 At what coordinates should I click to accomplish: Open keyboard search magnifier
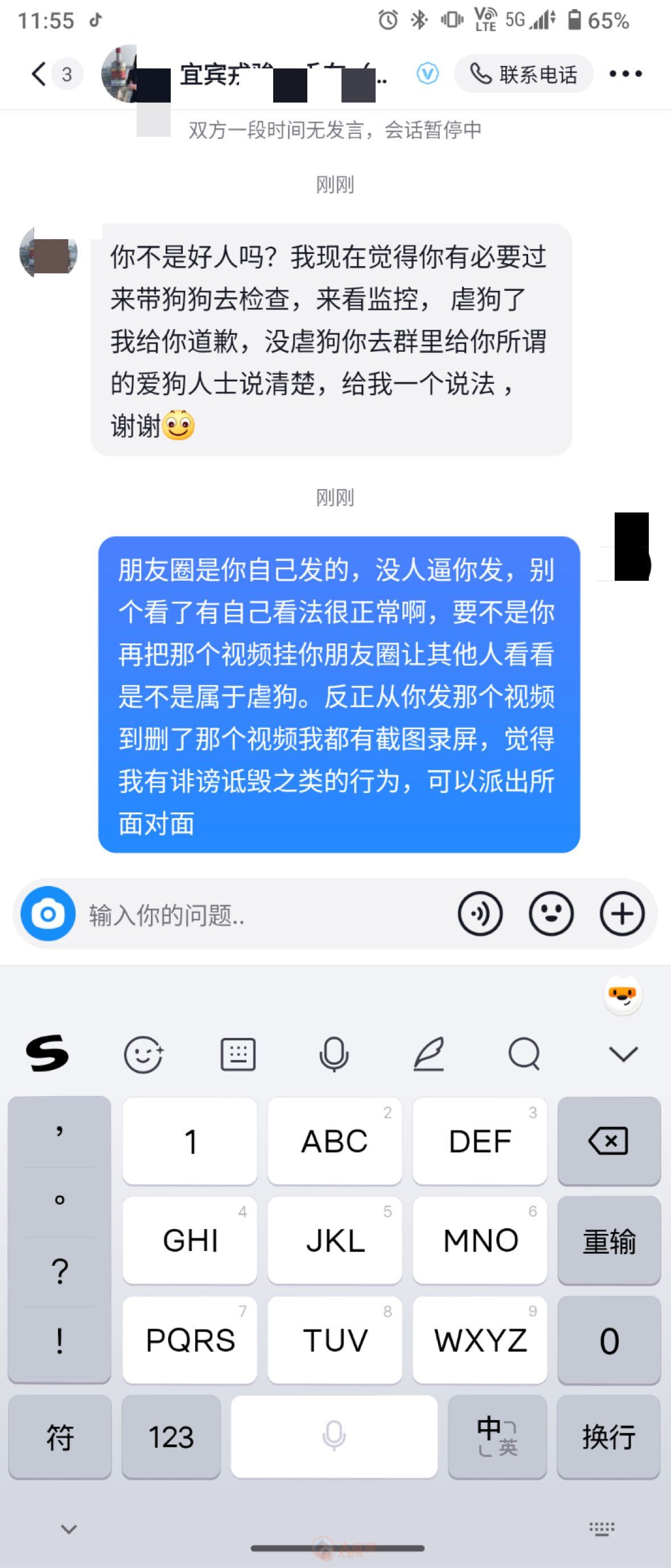[524, 1054]
